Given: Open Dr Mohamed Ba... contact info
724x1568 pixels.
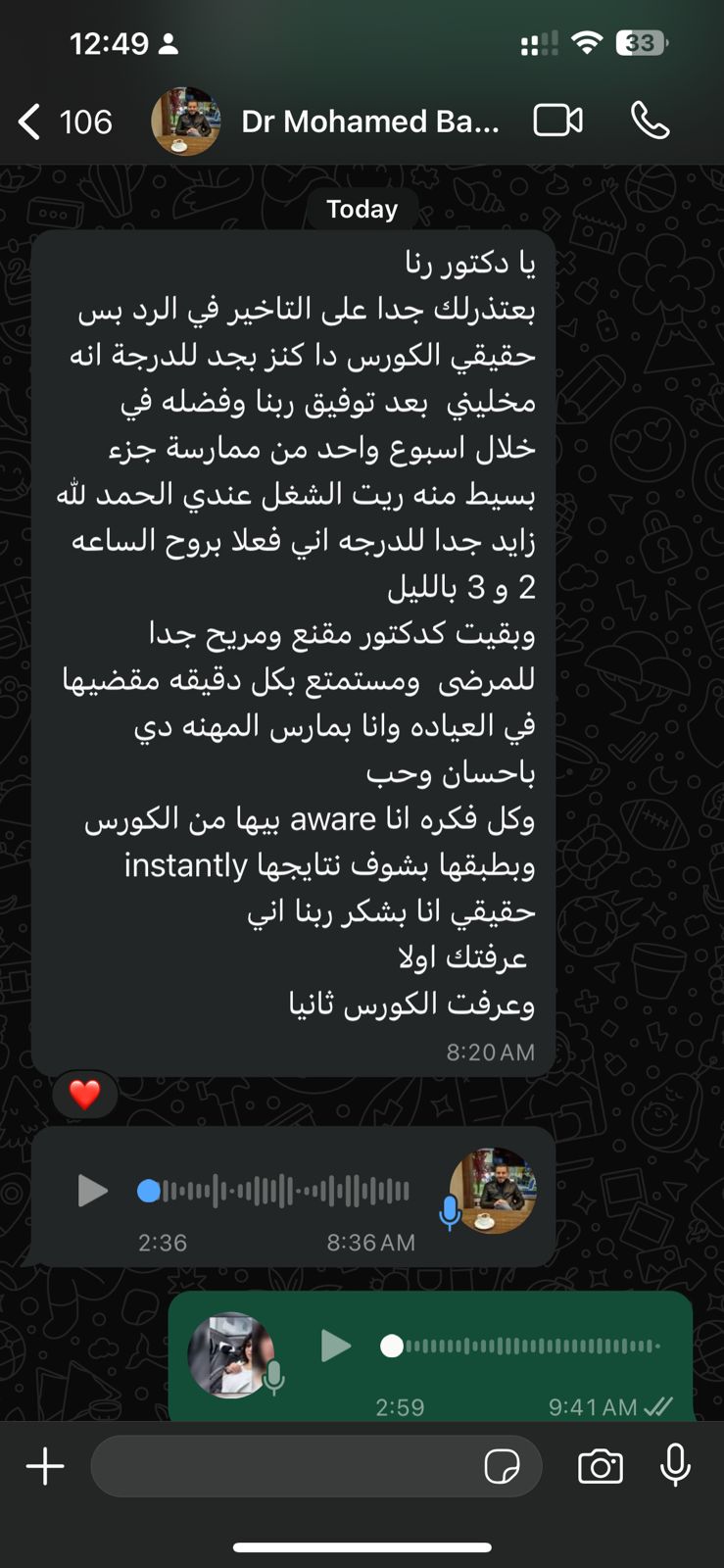Looking at the screenshot, I should click(x=369, y=122).
